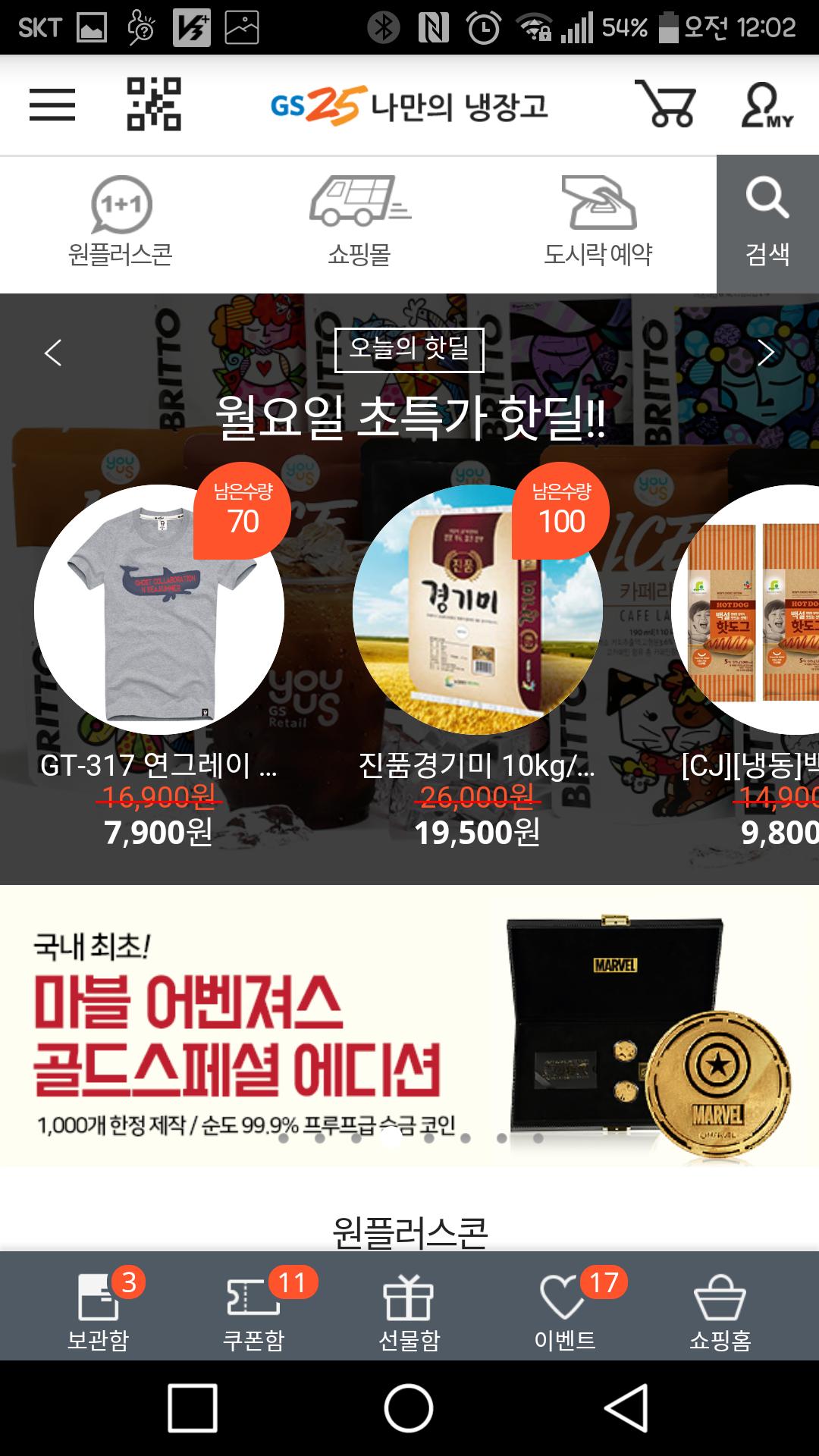
Task: Show next hot deal with right arrow
Action: coord(766,353)
